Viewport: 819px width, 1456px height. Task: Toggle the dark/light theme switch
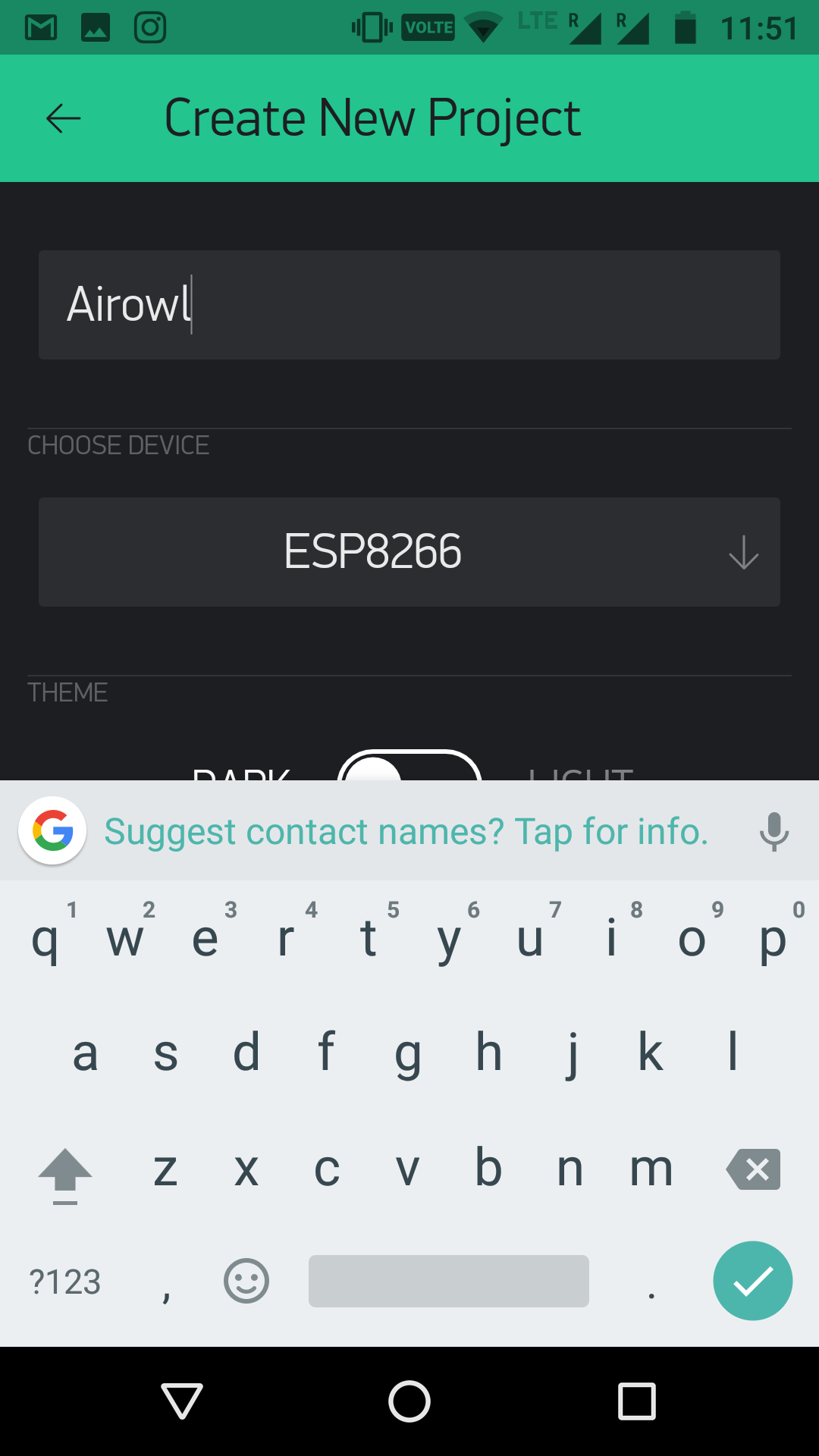[409, 767]
